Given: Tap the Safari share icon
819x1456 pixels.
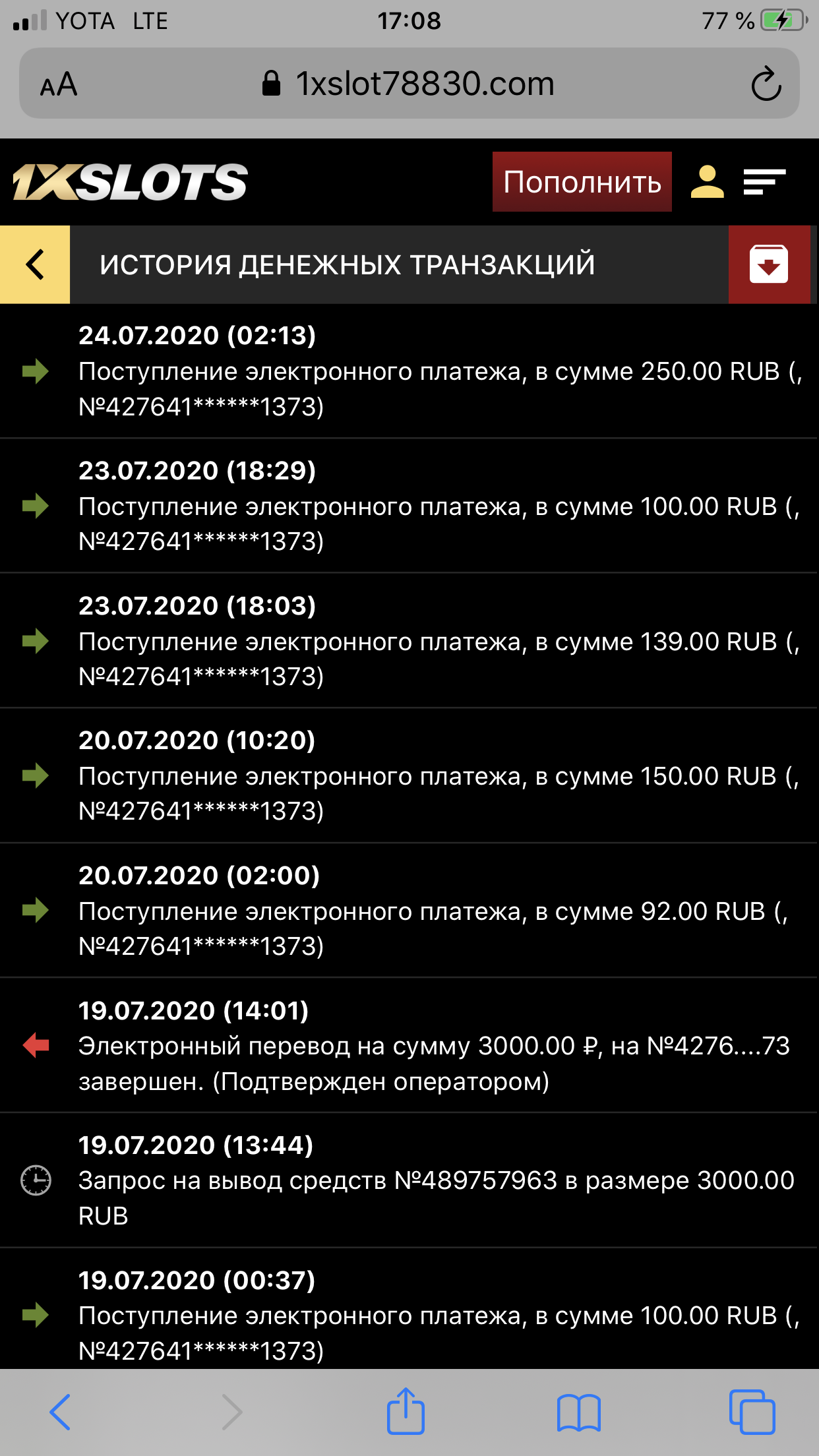Looking at the screenshot, I should tap(406, 1411).
